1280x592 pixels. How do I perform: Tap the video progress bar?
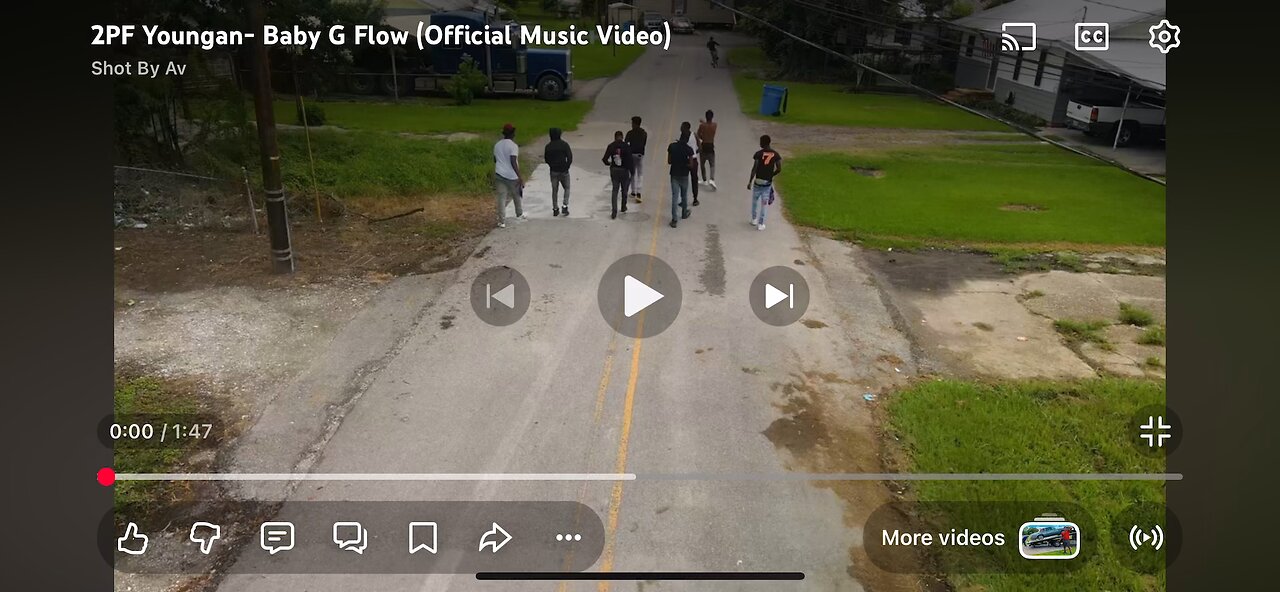coord(640,477)
